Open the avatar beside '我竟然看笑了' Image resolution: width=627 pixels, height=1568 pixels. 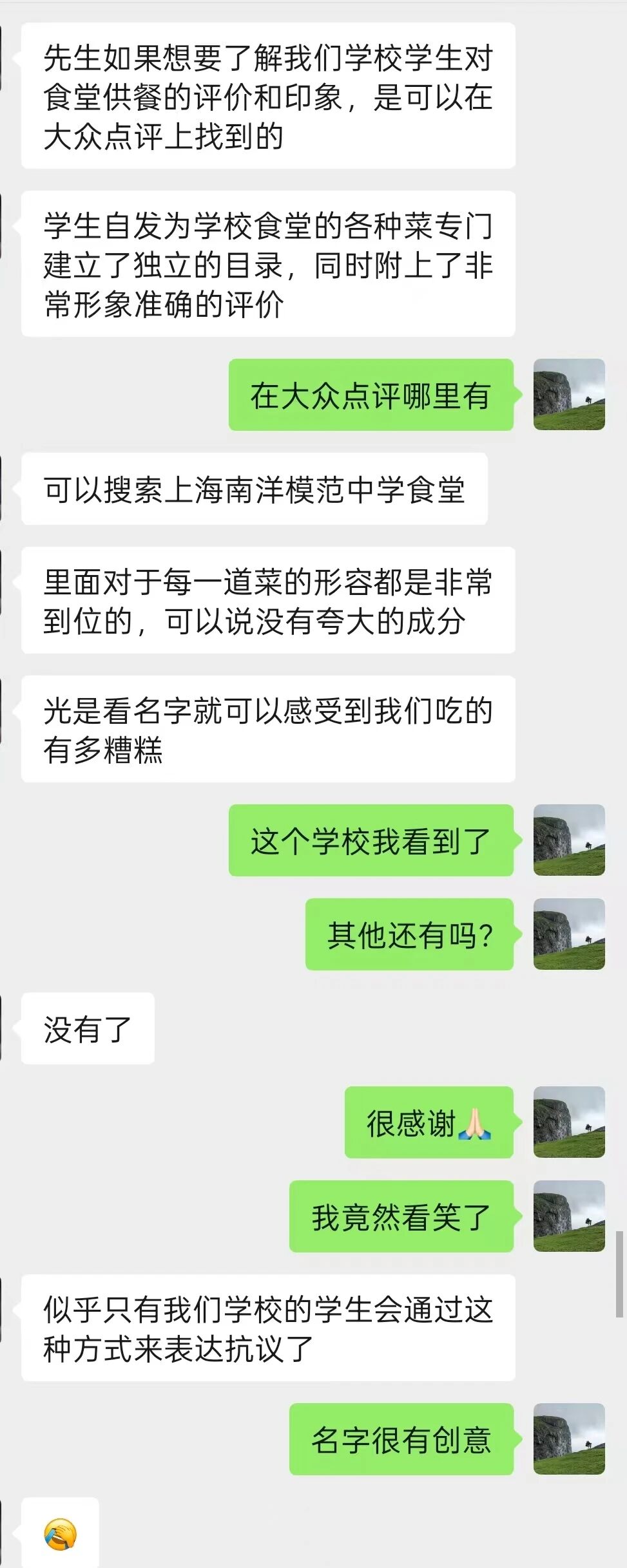click(569, 1216)
